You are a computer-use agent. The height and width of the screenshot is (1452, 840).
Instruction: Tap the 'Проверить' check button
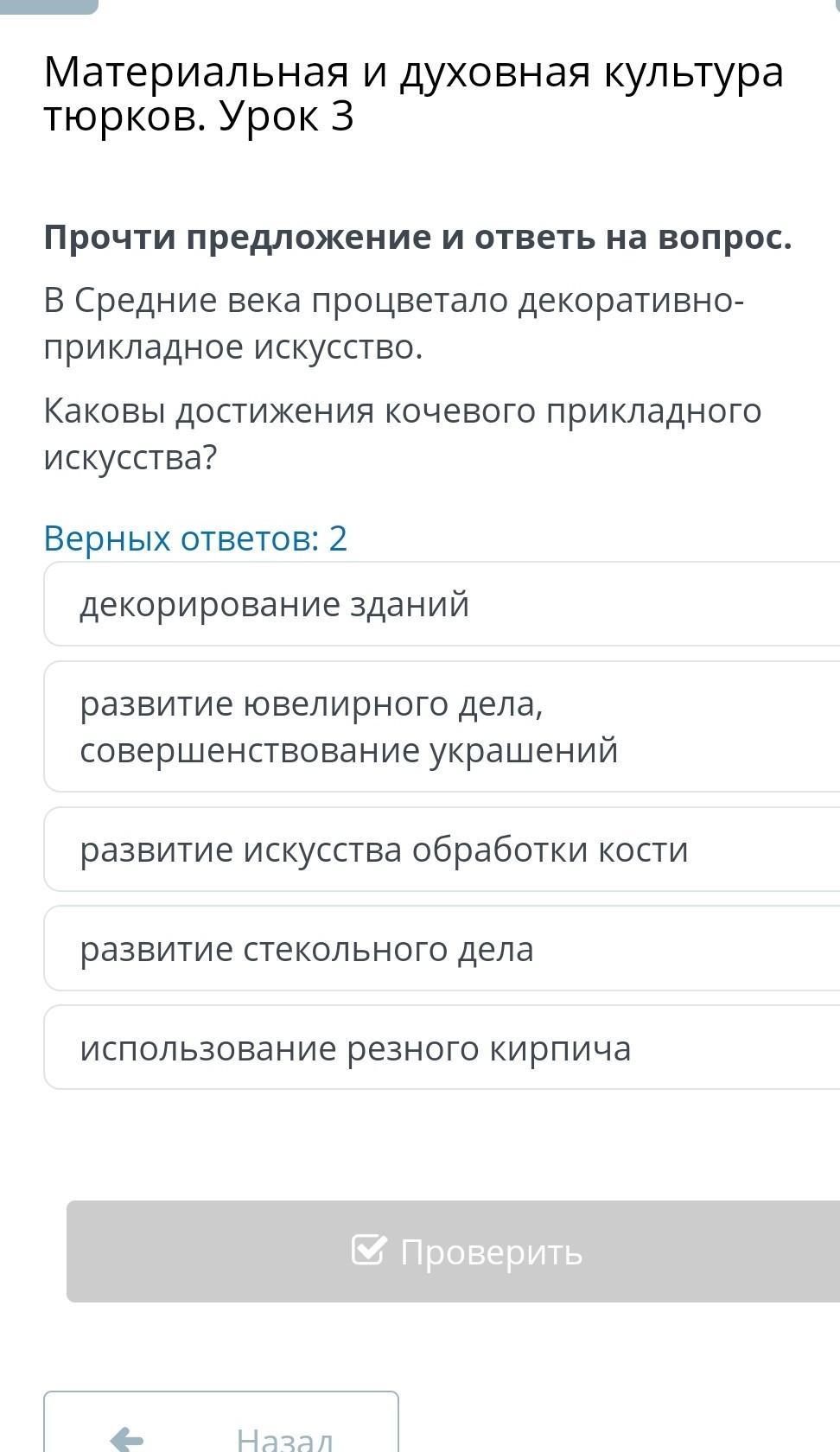(467, 1251)
